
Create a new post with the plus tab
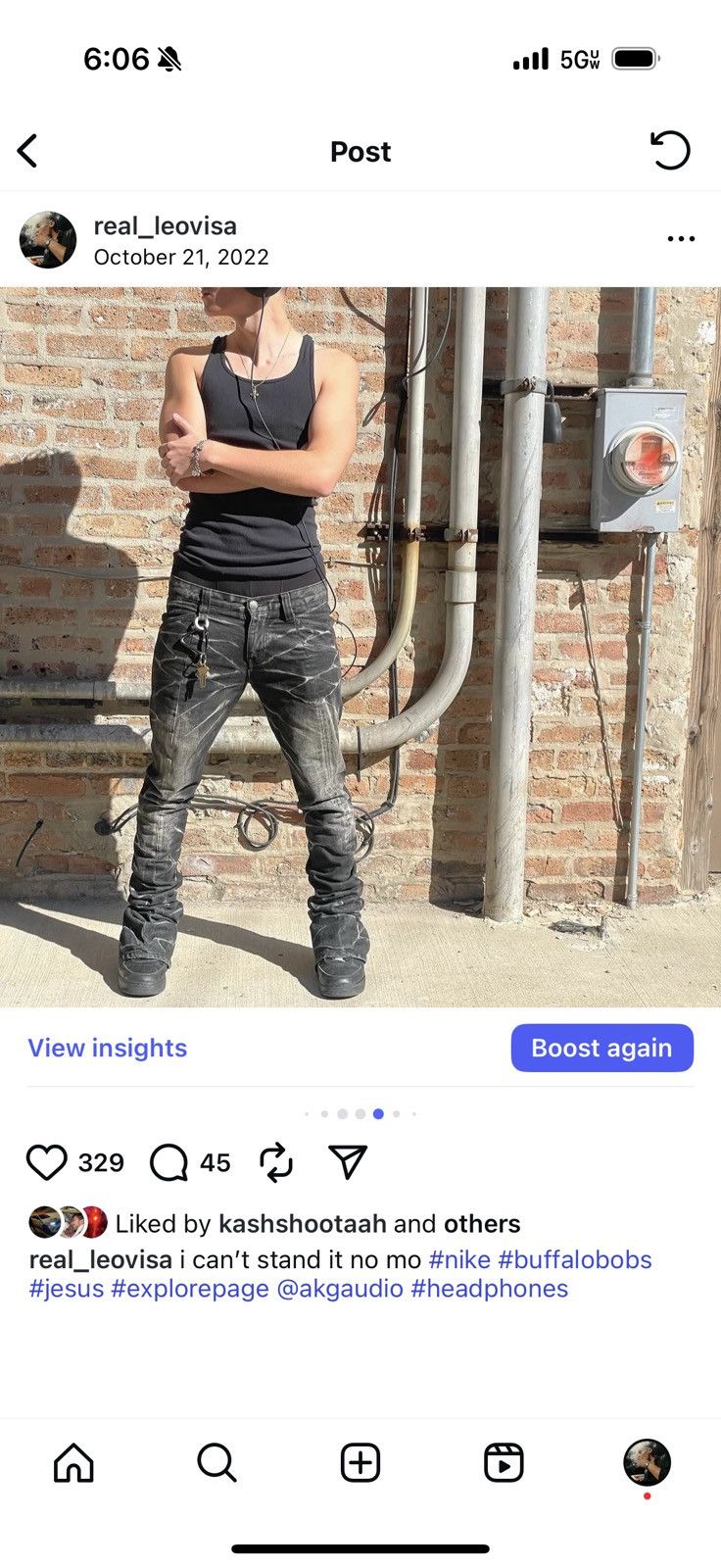[x=360, y=1463]
